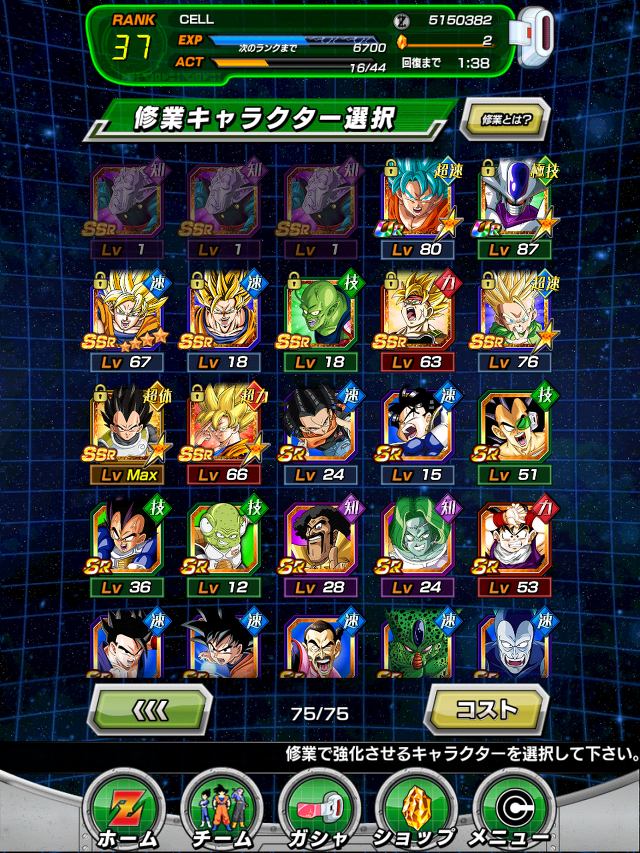Viewport: 640px width, 853px height.
Task: Open the 修業とは? help button
Action: (505, 119)
